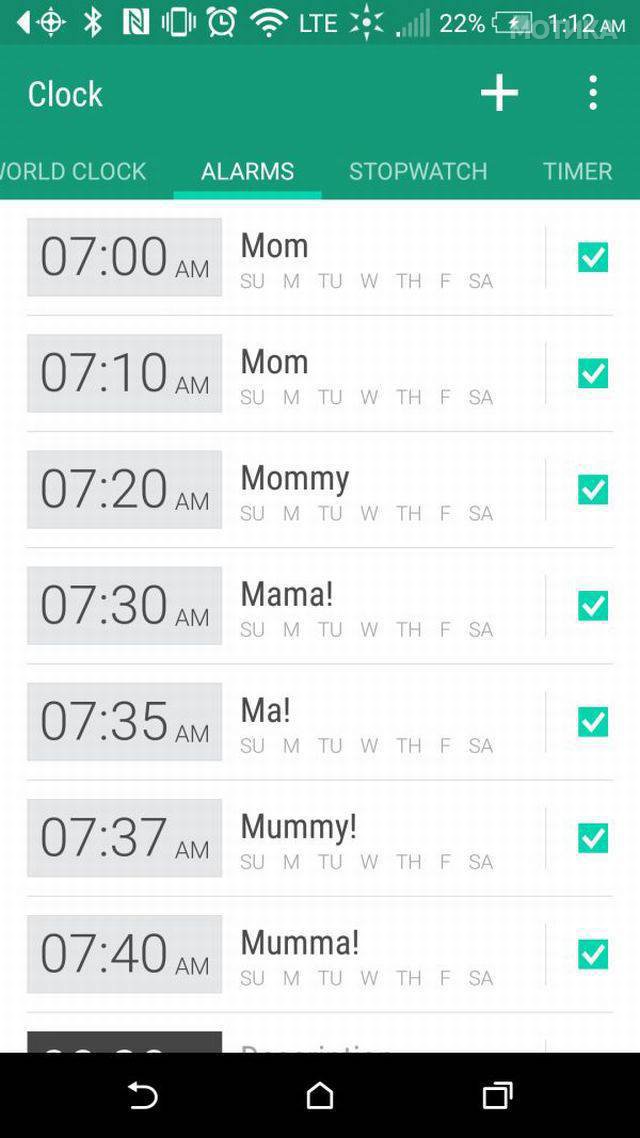Toggle the Mumma! alarm checkbox
This screenshot has height=1138, width=640.
coord(593,954)
